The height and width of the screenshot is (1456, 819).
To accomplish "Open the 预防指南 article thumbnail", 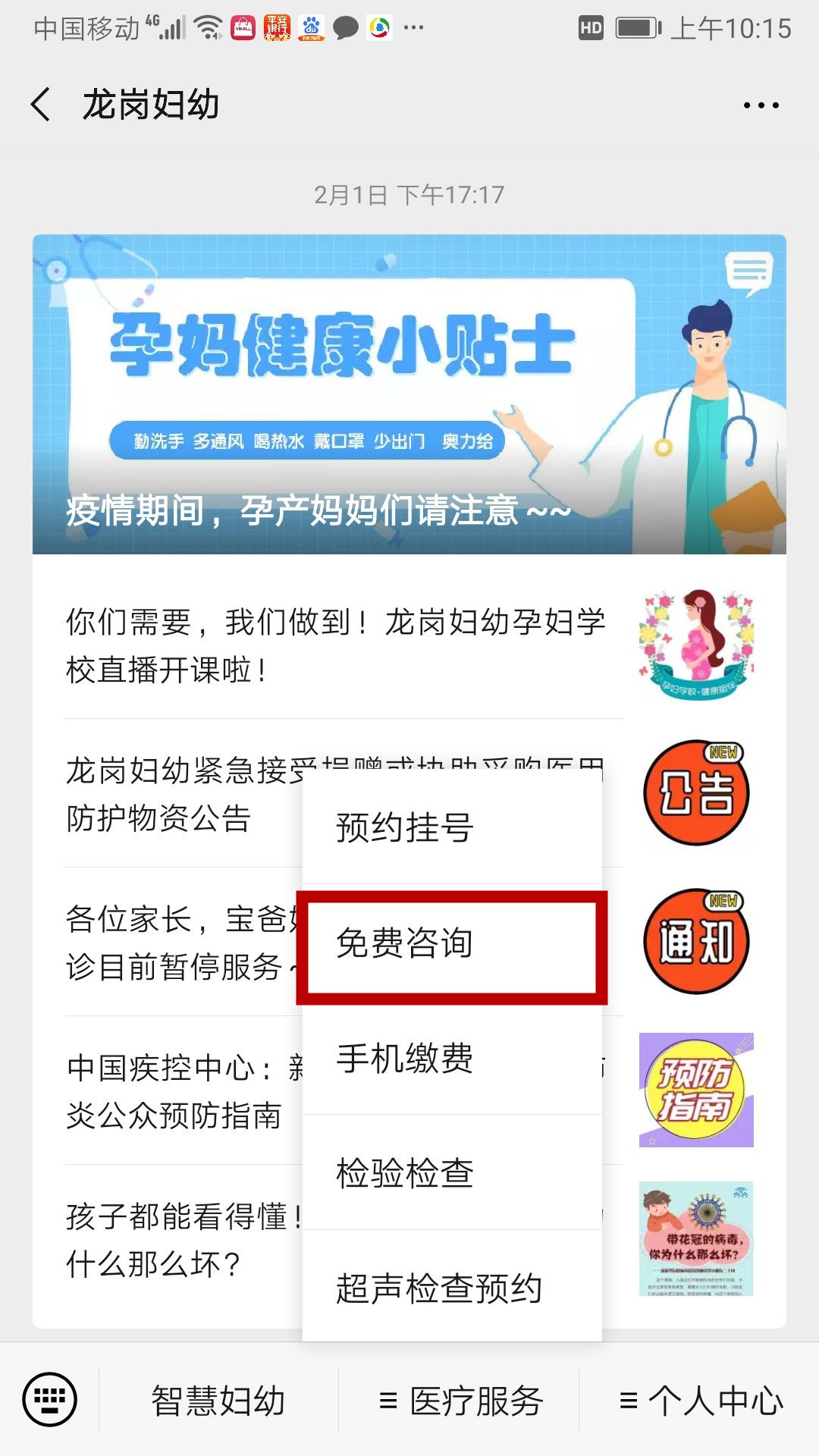I will (695, 1090).
